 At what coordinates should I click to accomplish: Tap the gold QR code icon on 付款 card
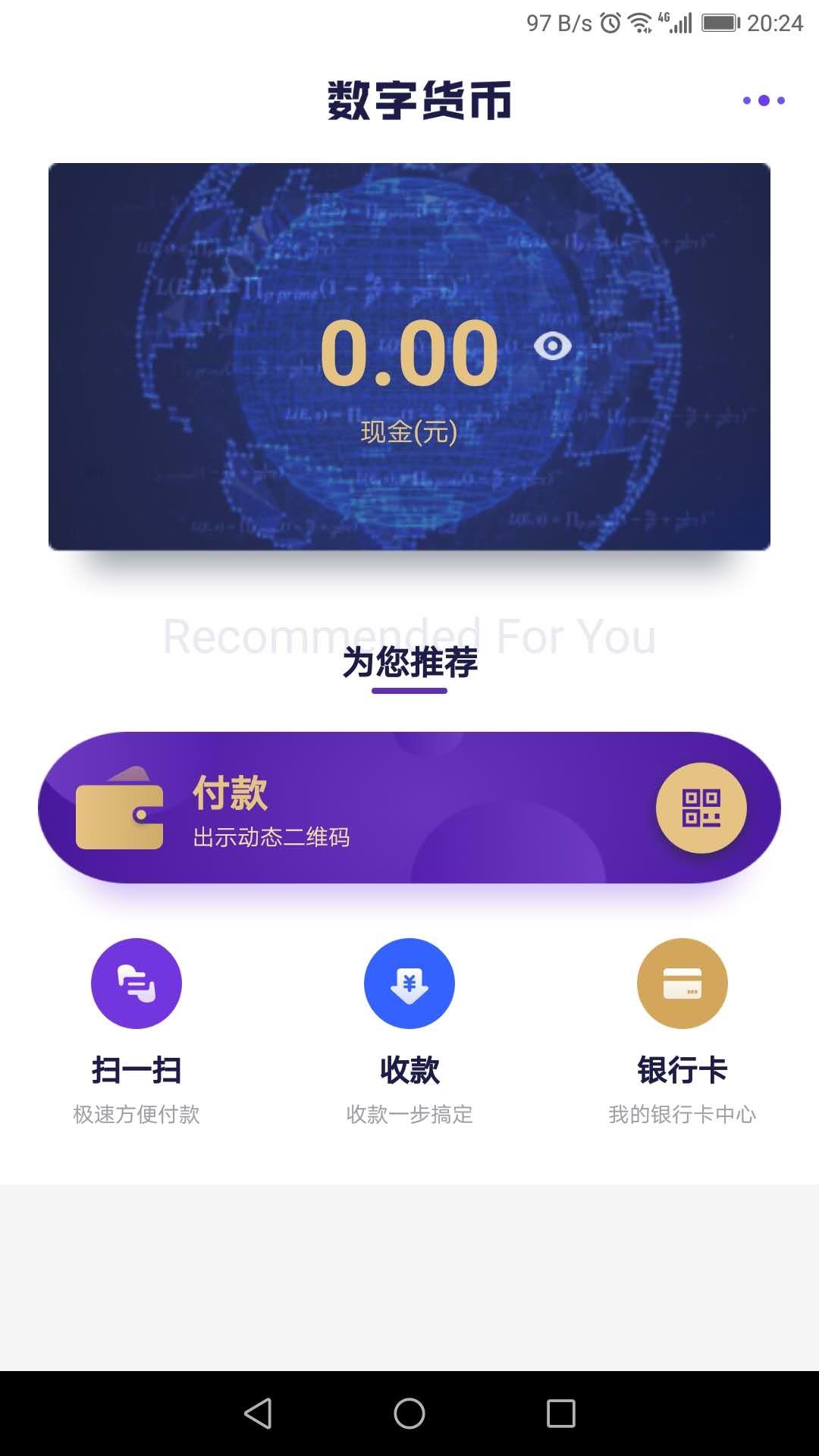(702, 808)
